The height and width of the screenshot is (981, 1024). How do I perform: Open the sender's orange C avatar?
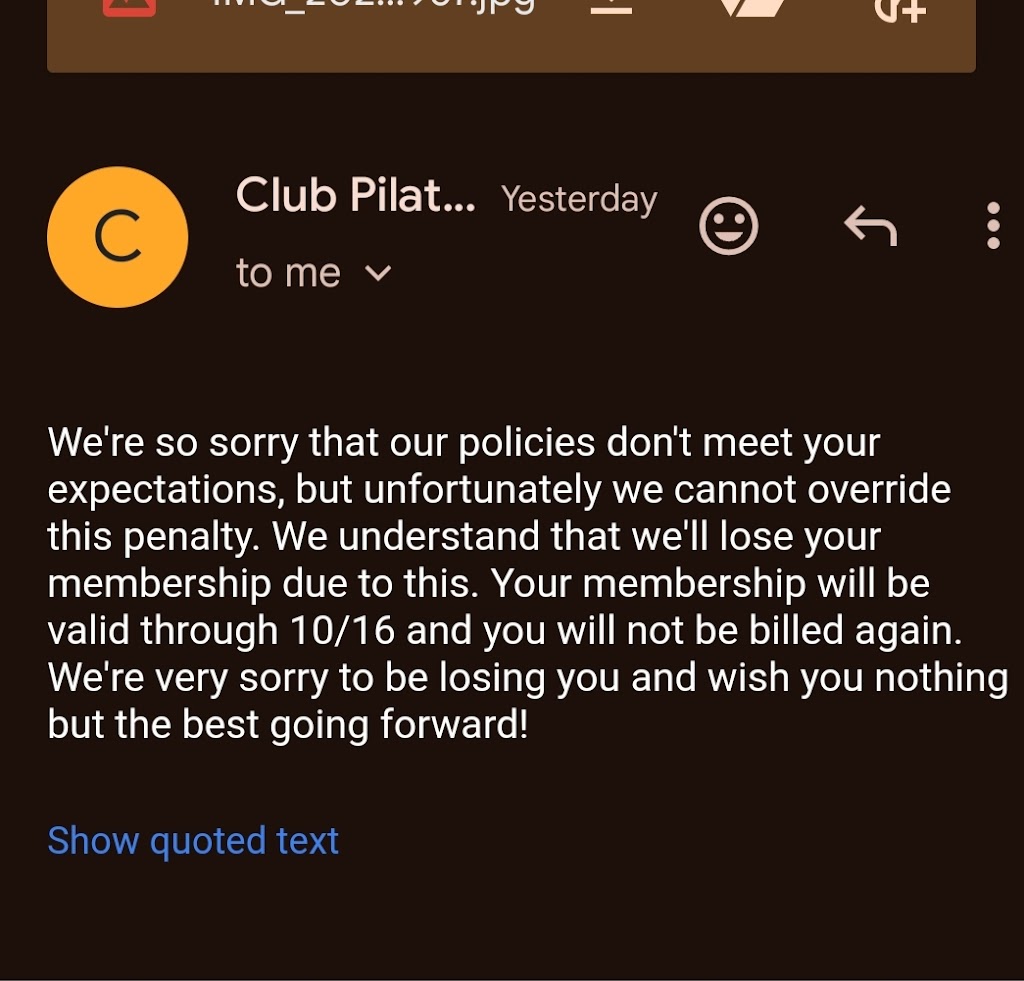(117, 237)
